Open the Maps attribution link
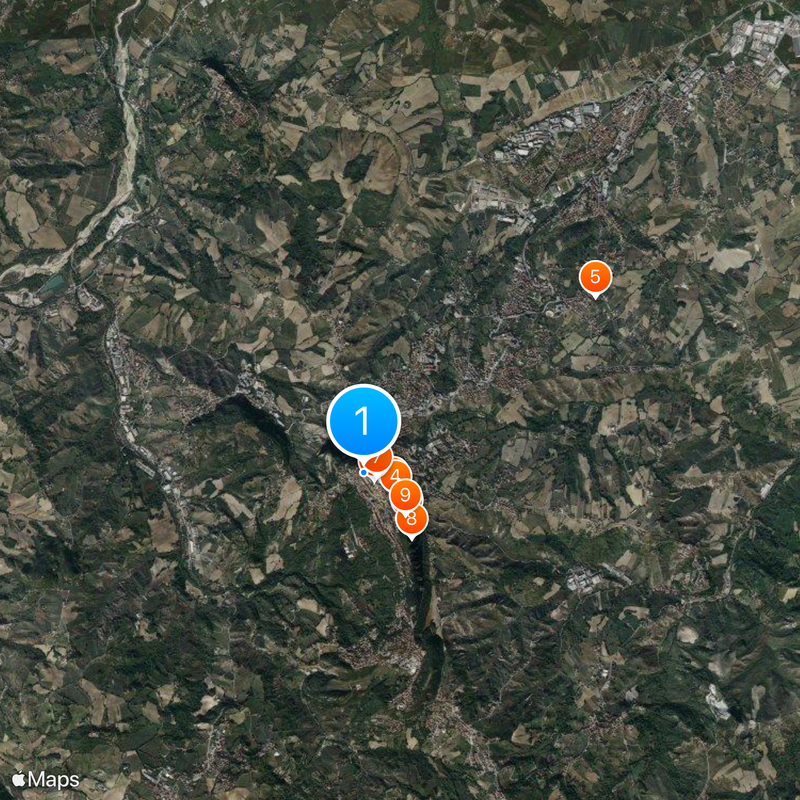The image size is (800, 800). click(46, 779)
